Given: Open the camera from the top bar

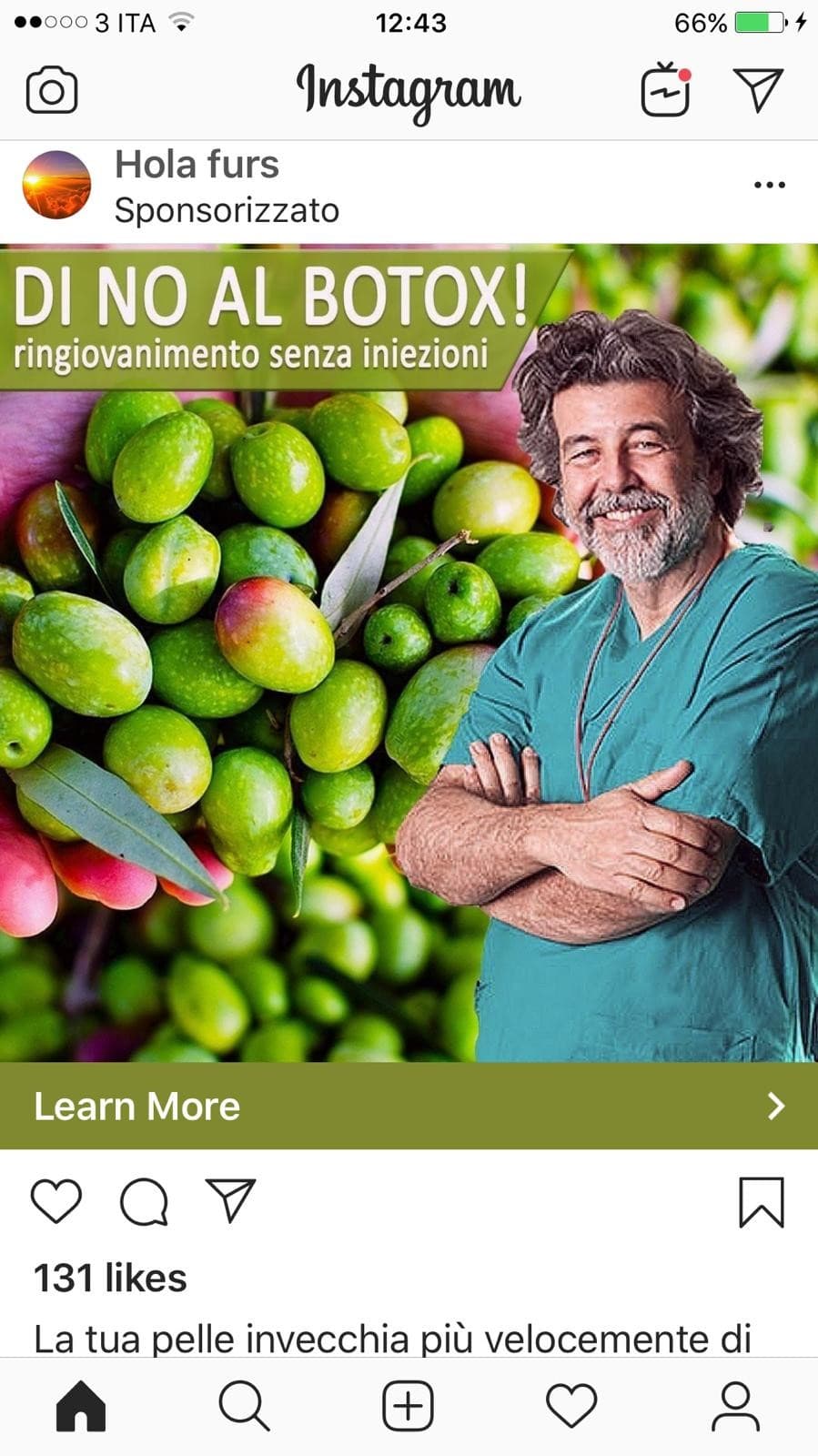Looking at the screenshot, I should [52, 90].
